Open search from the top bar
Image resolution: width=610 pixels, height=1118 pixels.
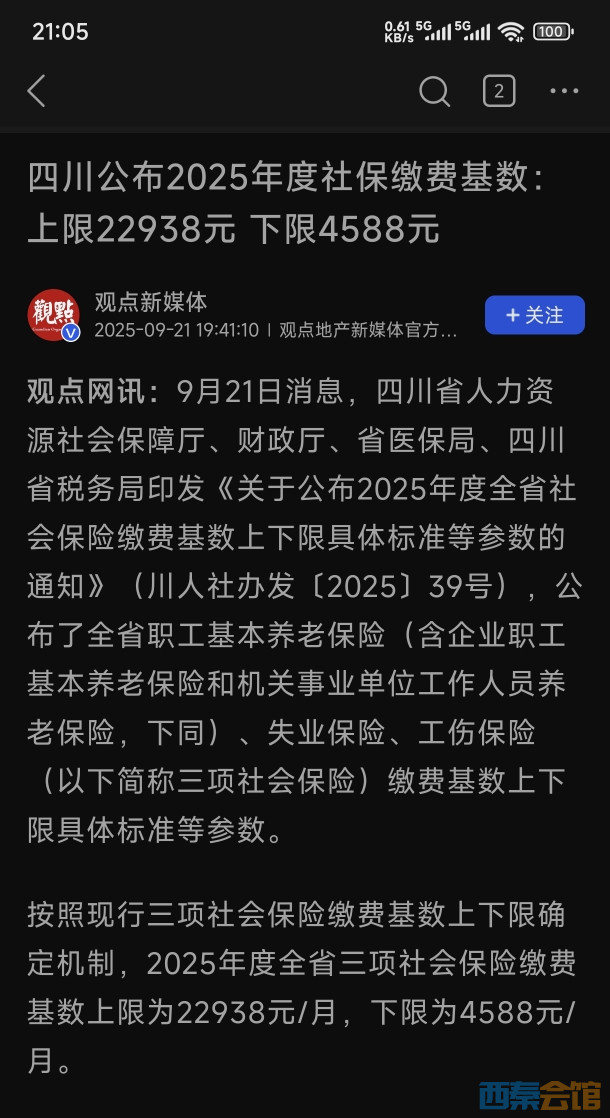coord(434,92)
